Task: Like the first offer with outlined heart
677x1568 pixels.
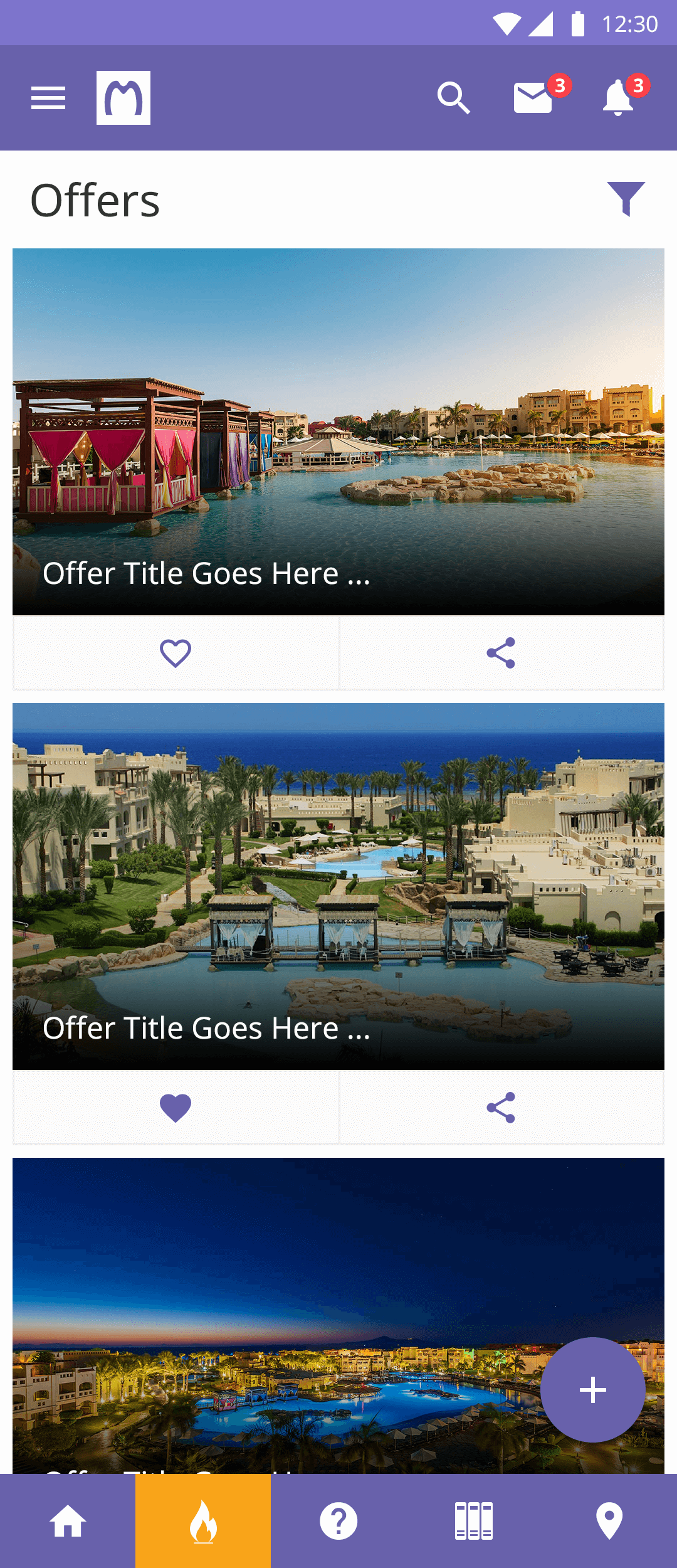Action: pos(176,653)
